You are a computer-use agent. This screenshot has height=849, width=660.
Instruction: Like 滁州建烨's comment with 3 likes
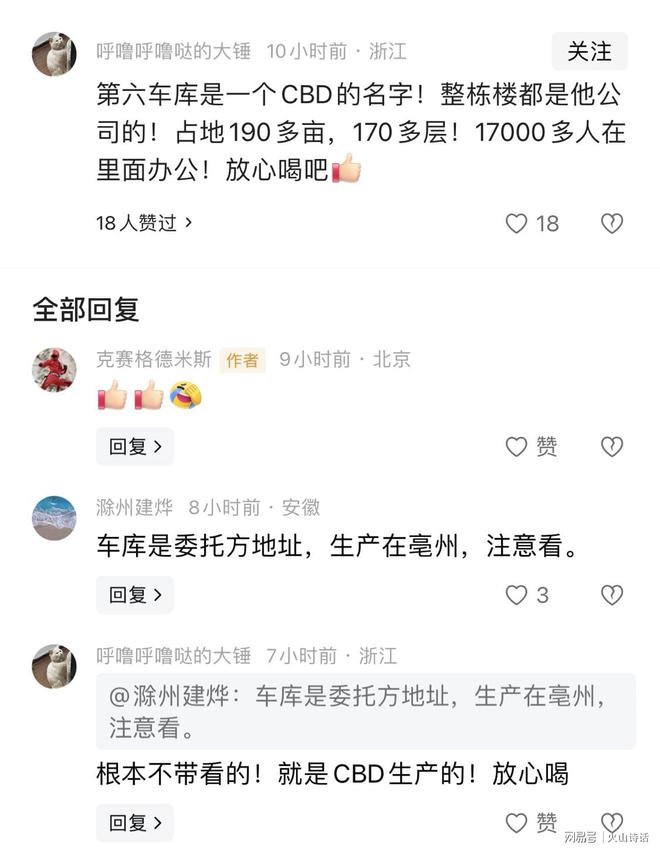click(517, 595)
